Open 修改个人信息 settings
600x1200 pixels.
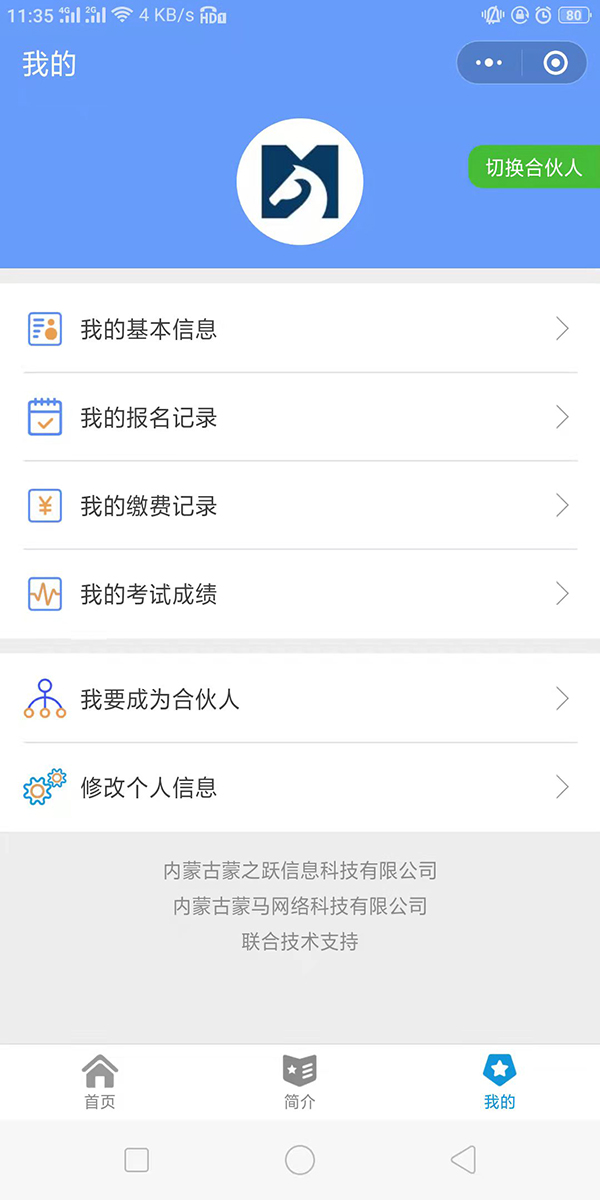300,787
